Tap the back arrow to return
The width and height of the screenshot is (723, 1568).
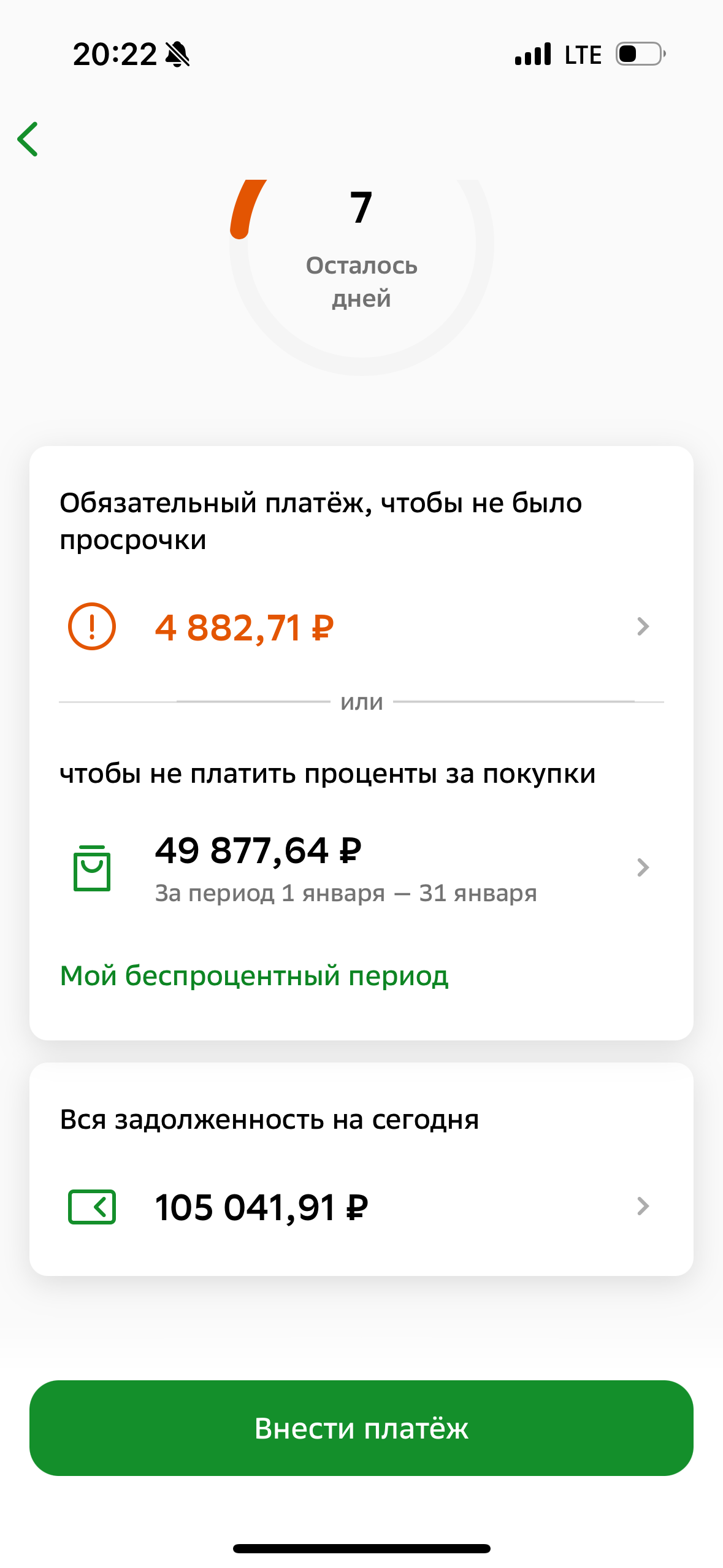coord(28,139)
